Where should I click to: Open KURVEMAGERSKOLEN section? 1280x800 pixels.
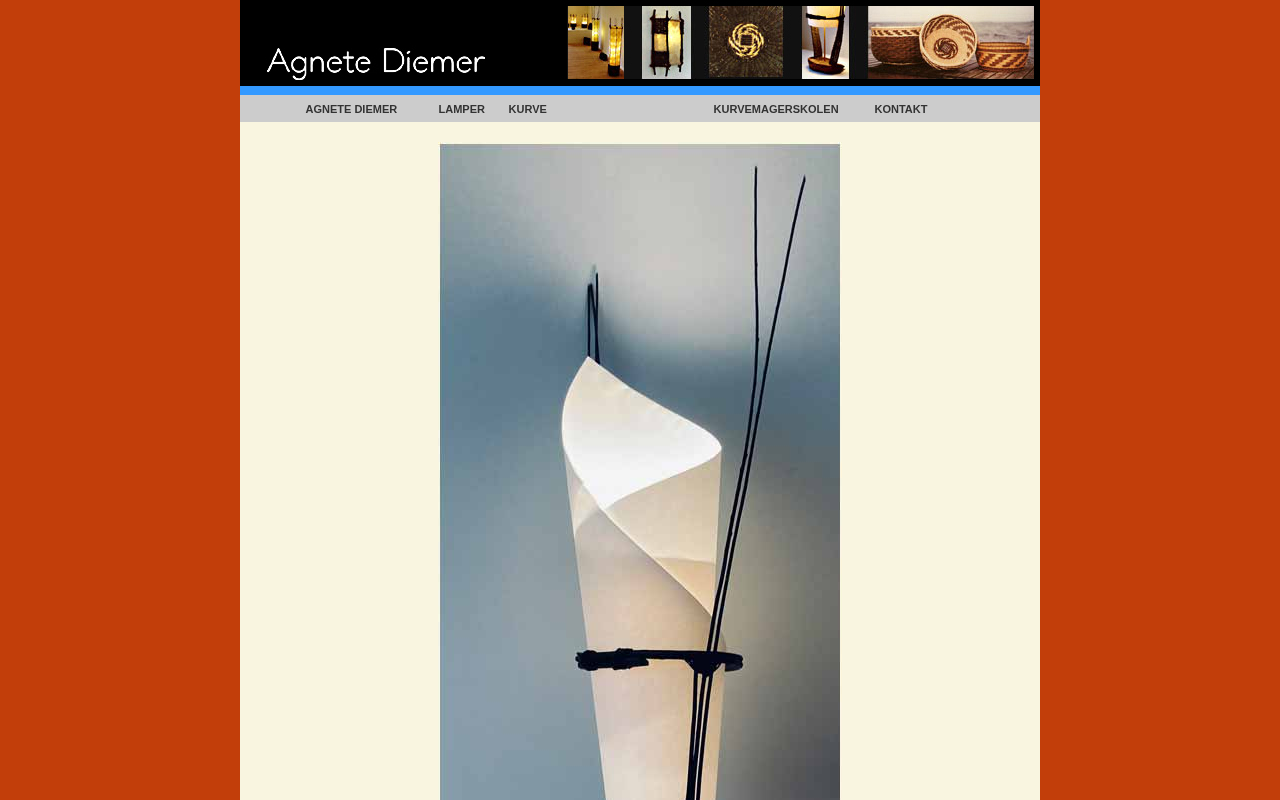click(775, 109)
